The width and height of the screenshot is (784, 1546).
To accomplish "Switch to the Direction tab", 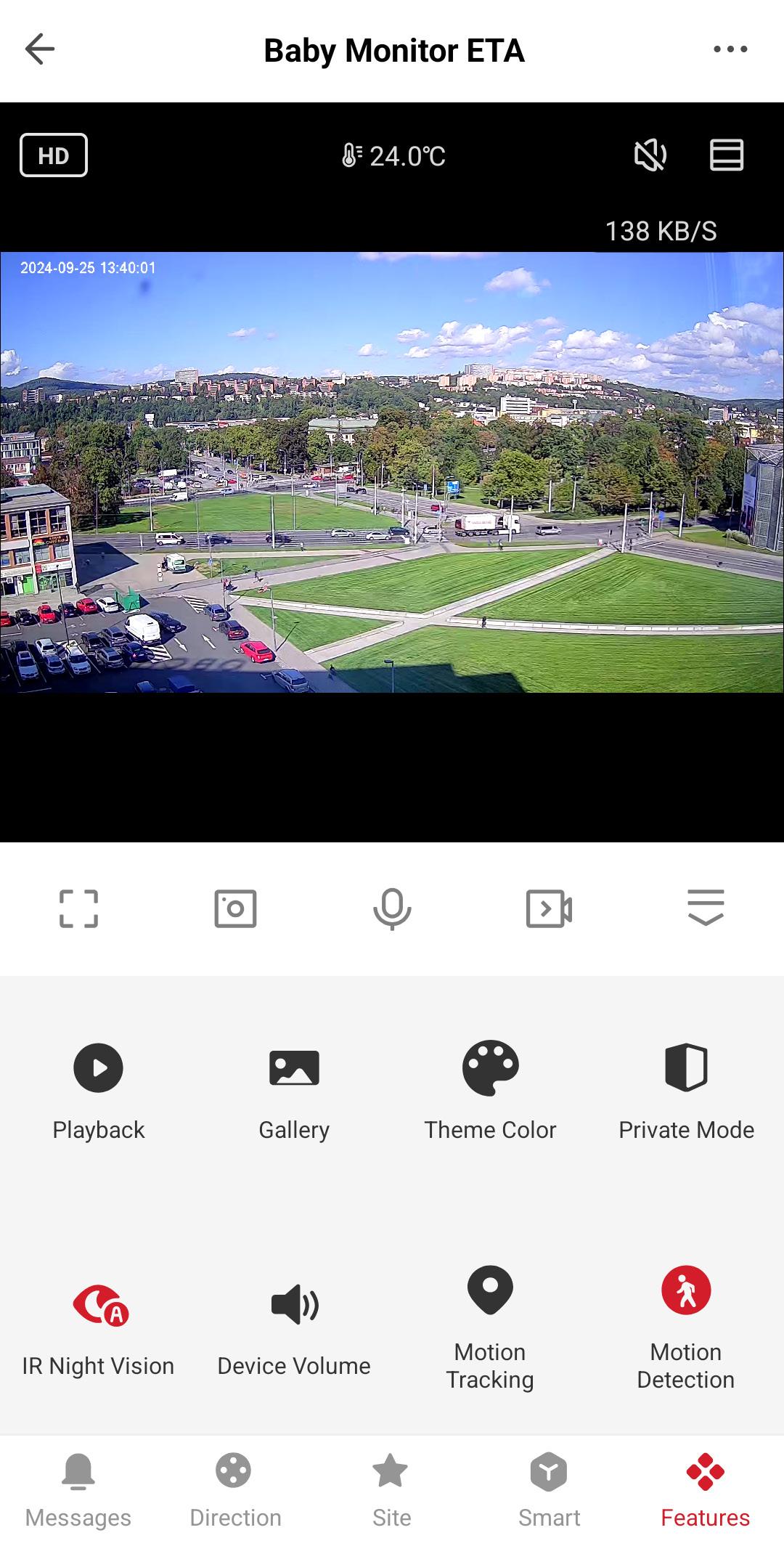I will click(x=235, y=1490).
